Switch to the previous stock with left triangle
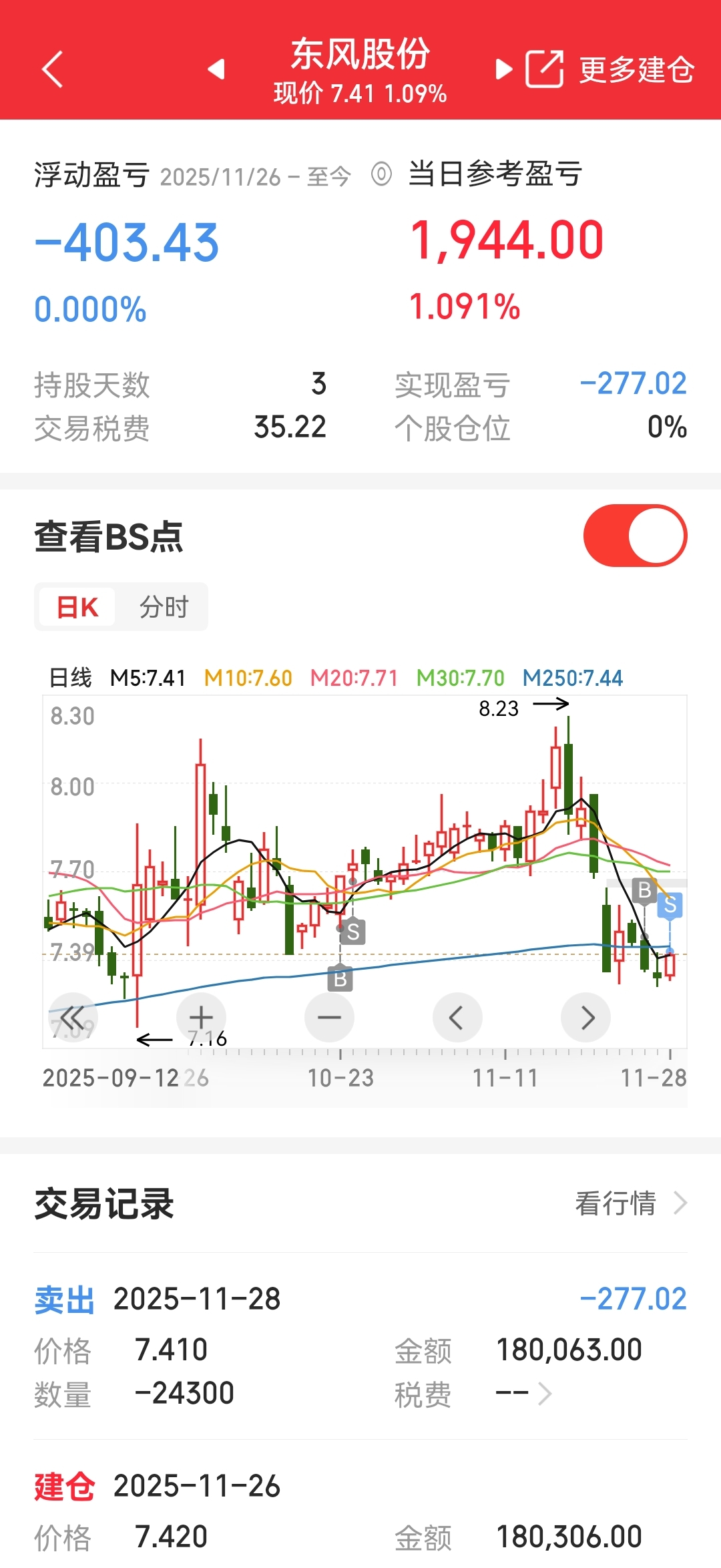721x1568 pixels. (216, 69)
